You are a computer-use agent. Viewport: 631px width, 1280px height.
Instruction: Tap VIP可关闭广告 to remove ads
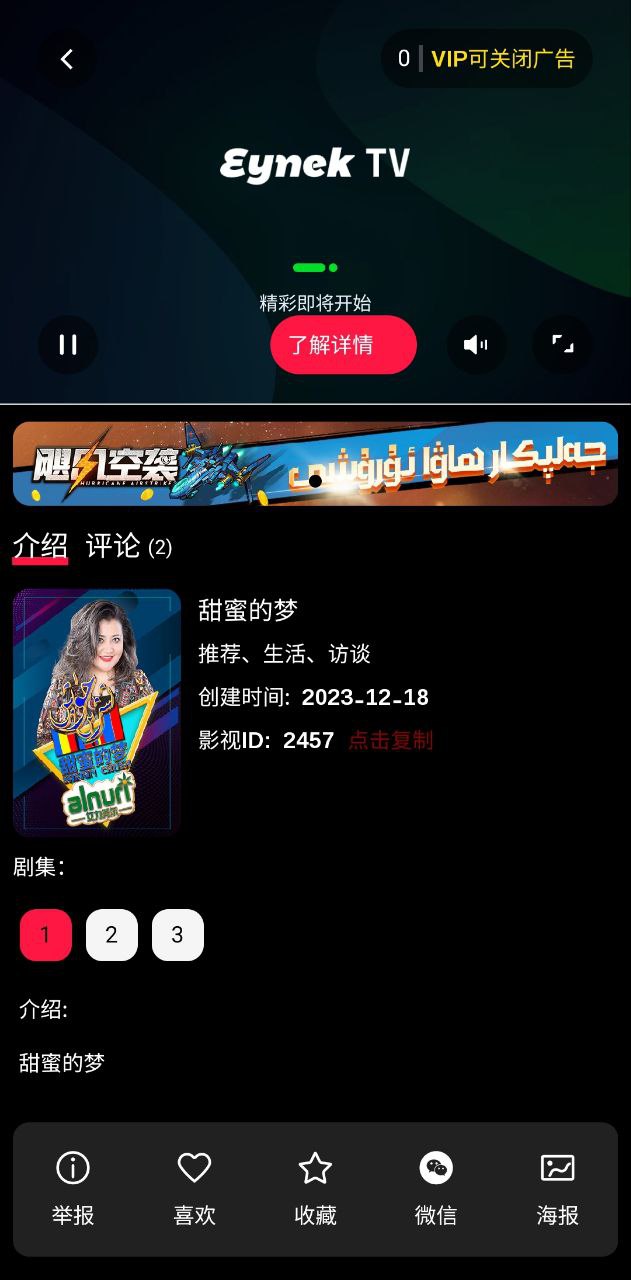tap(502, 59)
